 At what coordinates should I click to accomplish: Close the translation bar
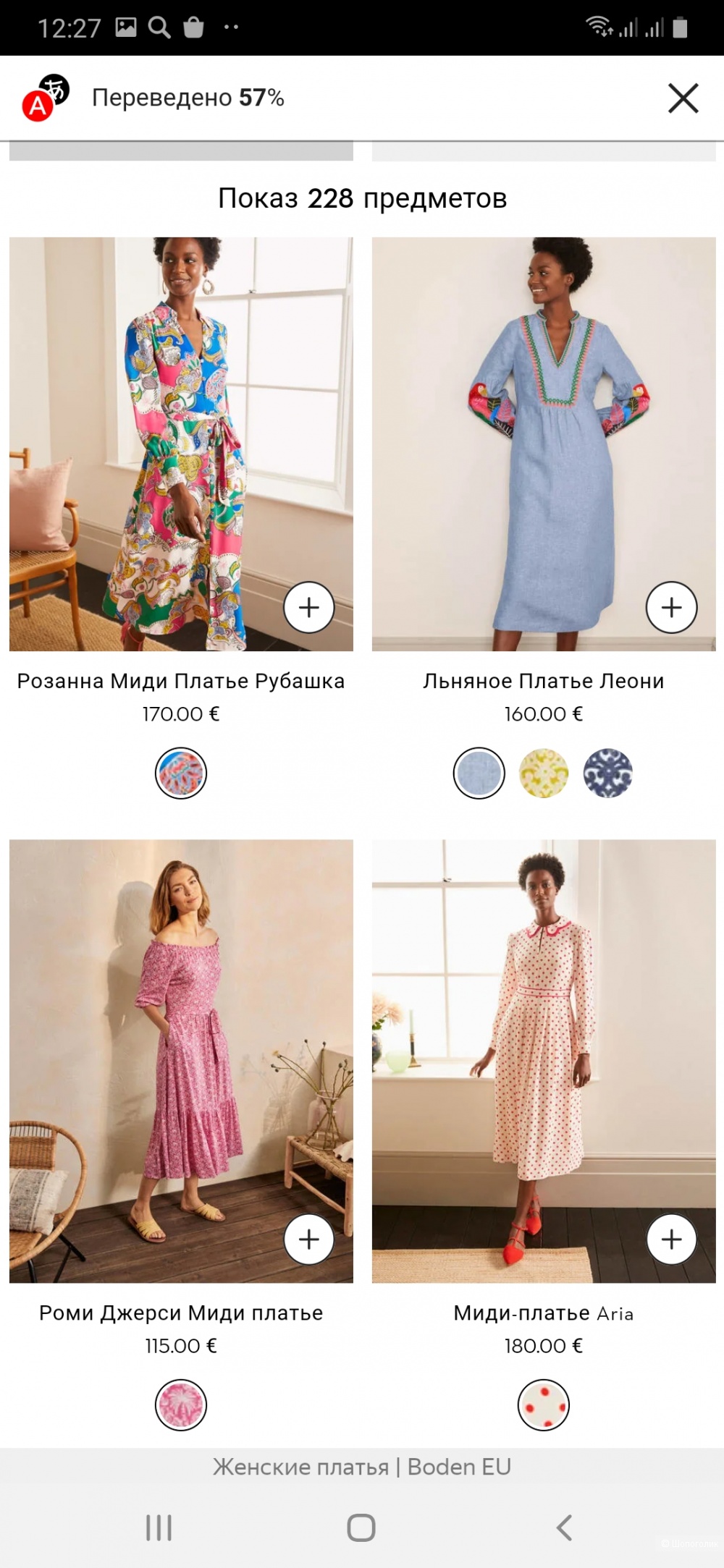[683, 98]
